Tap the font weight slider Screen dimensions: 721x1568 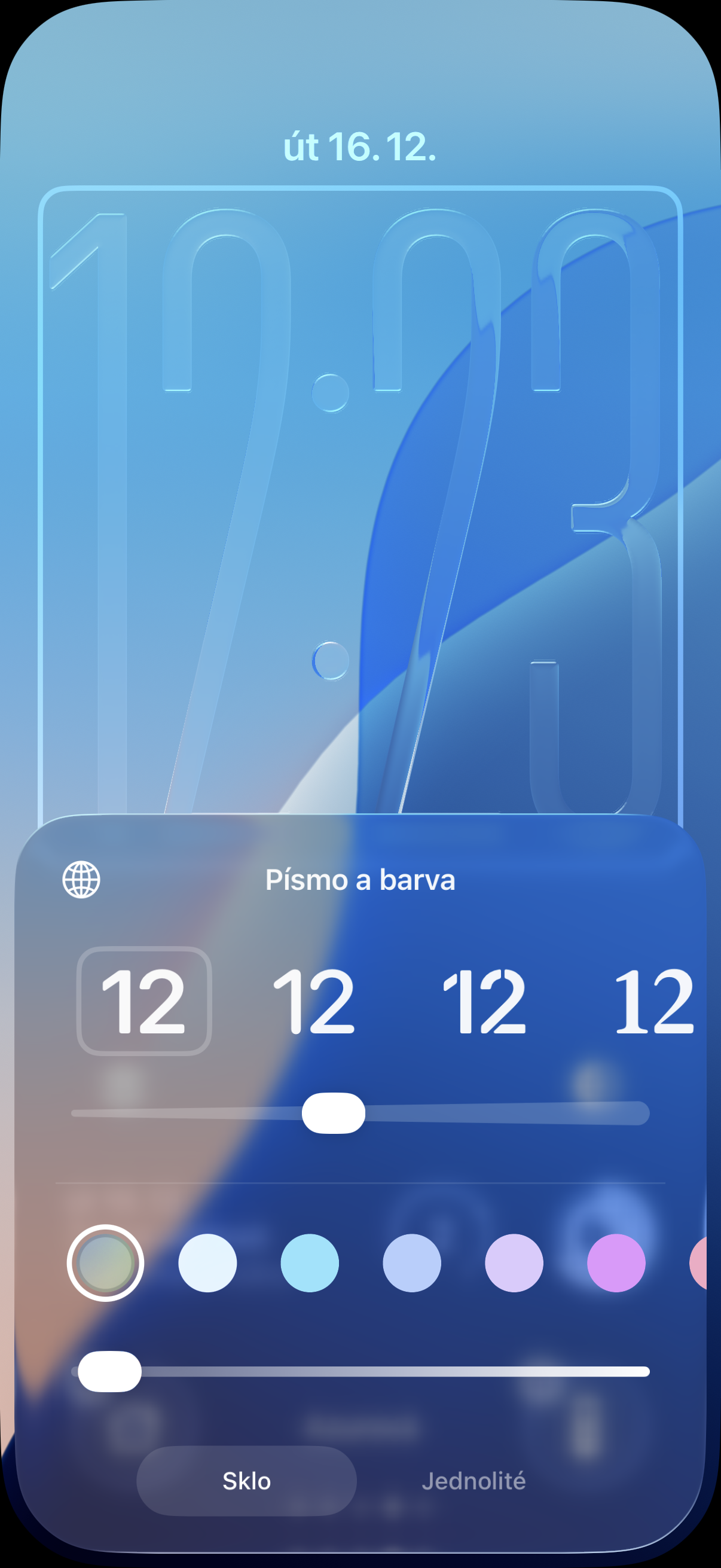click(x=334, y=1114)
